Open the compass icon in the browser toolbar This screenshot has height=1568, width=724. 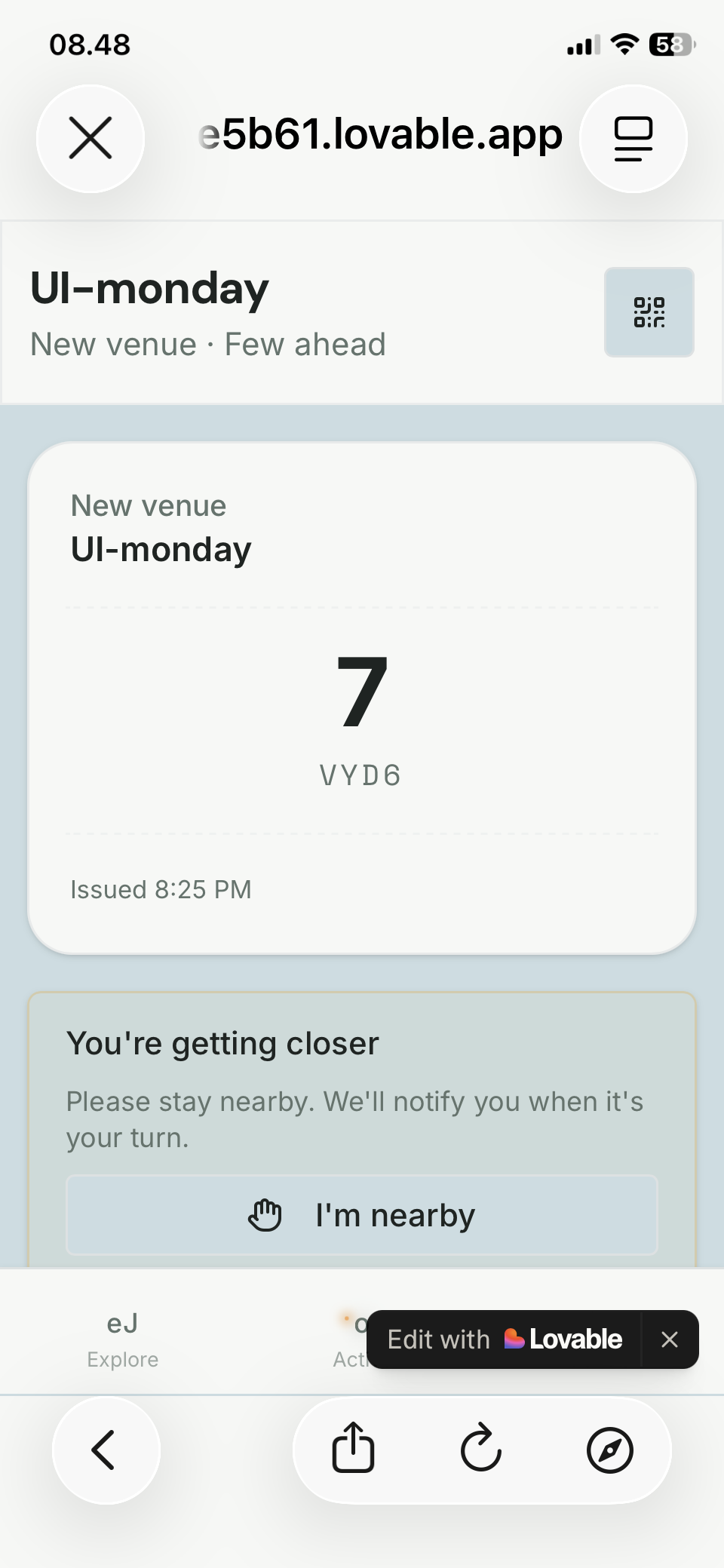coord(609,1449)
